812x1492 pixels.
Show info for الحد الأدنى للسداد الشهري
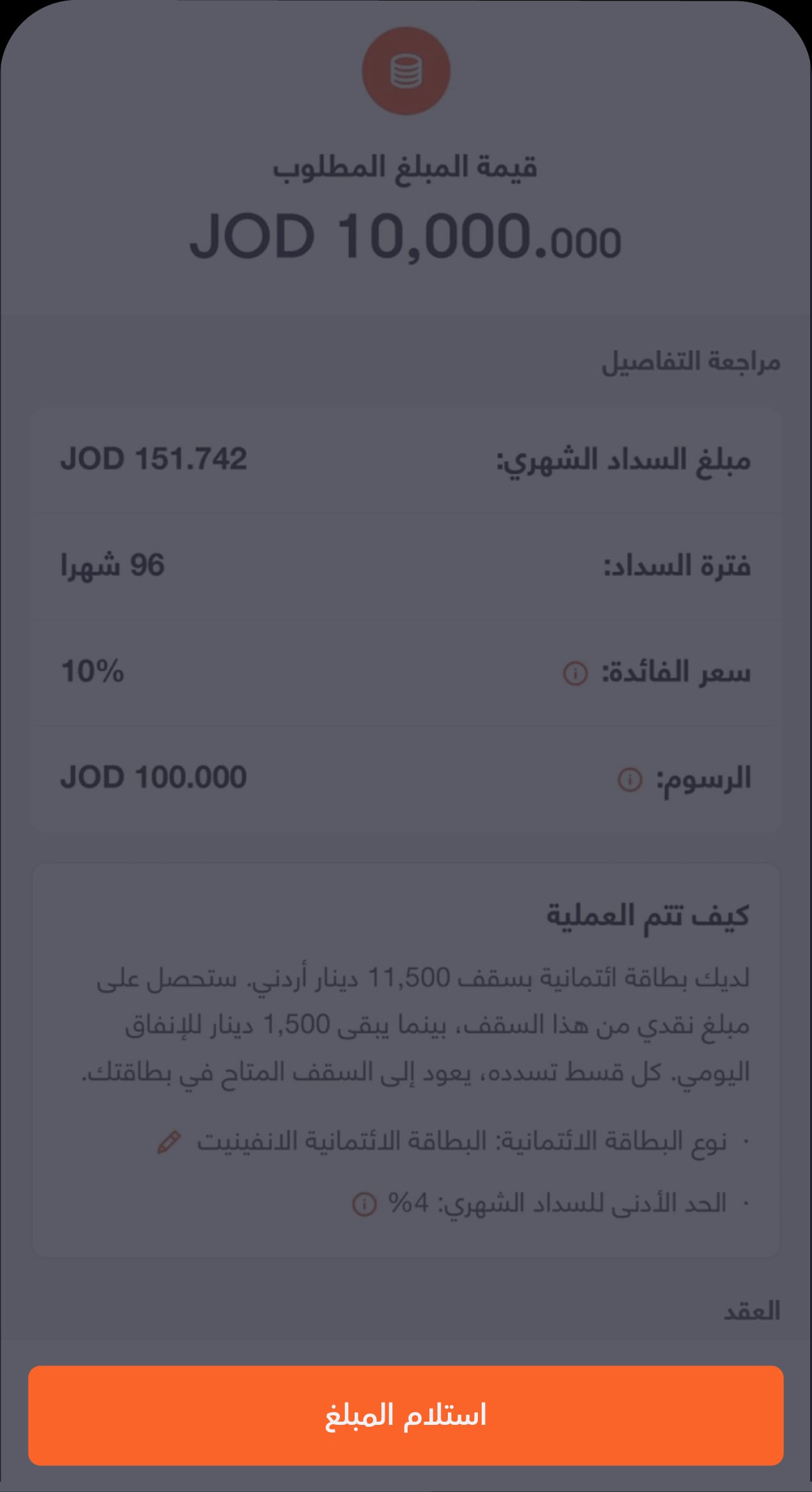(364, 1204)
